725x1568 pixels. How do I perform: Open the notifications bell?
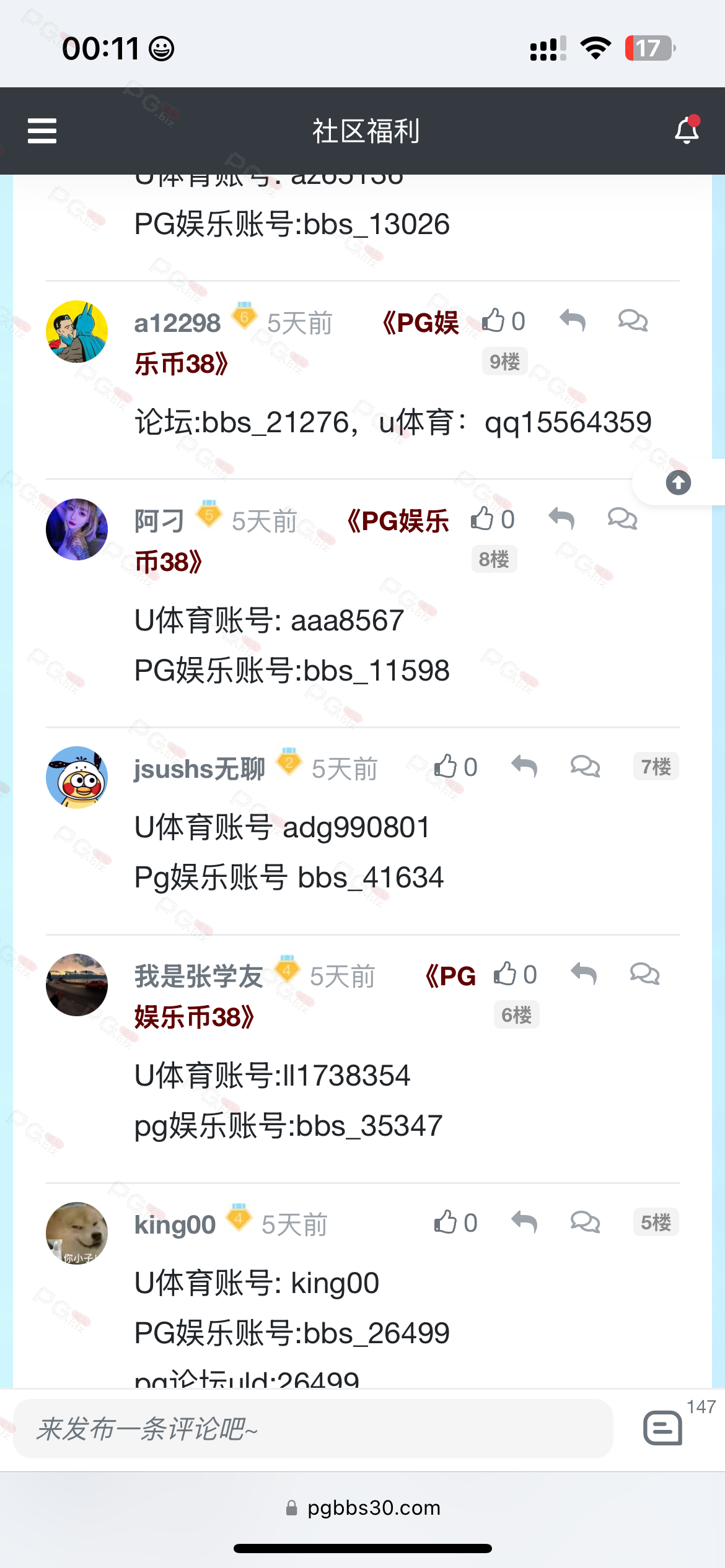pos(687,130)
